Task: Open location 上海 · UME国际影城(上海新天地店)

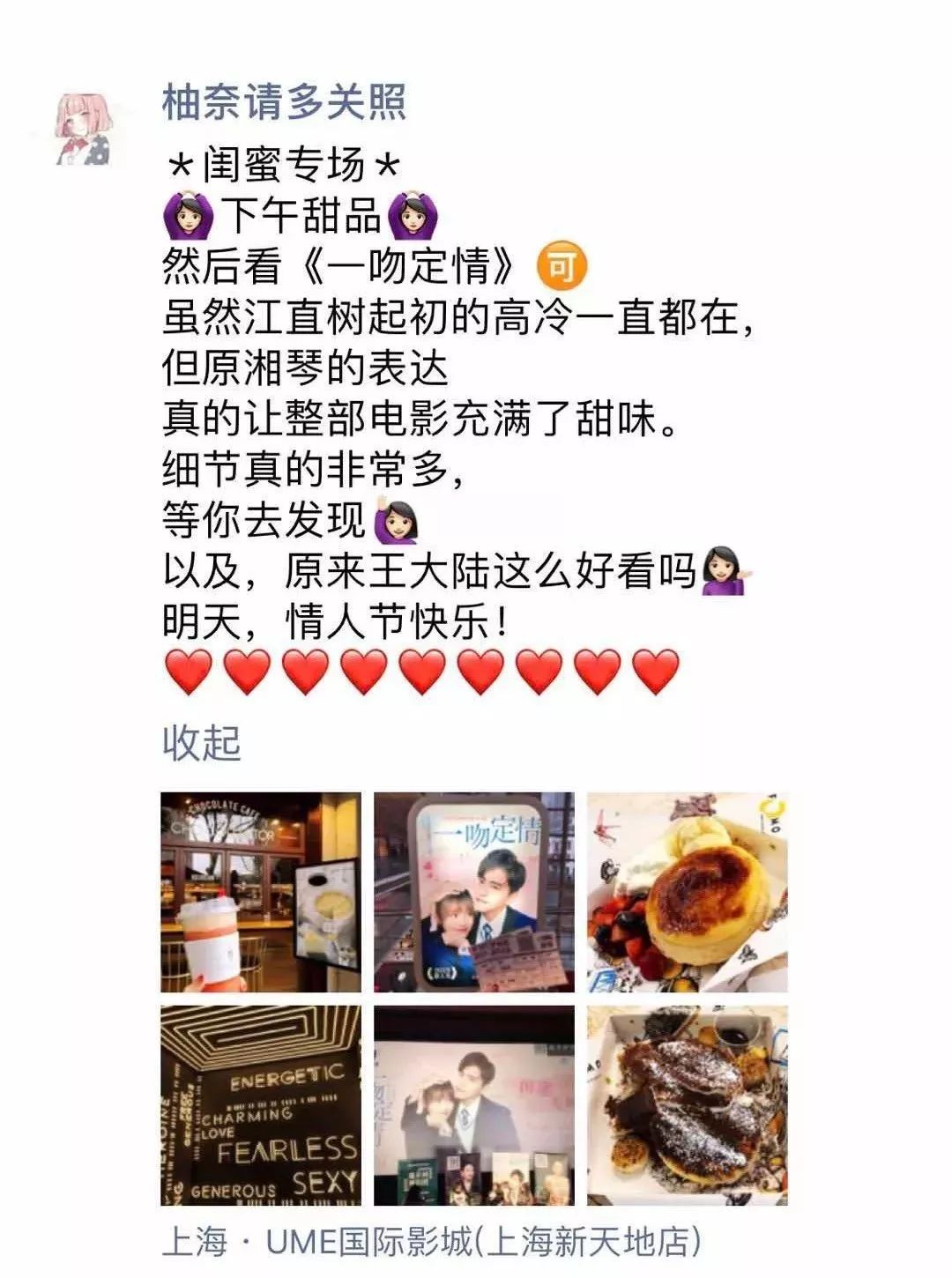Action: 432,1242
